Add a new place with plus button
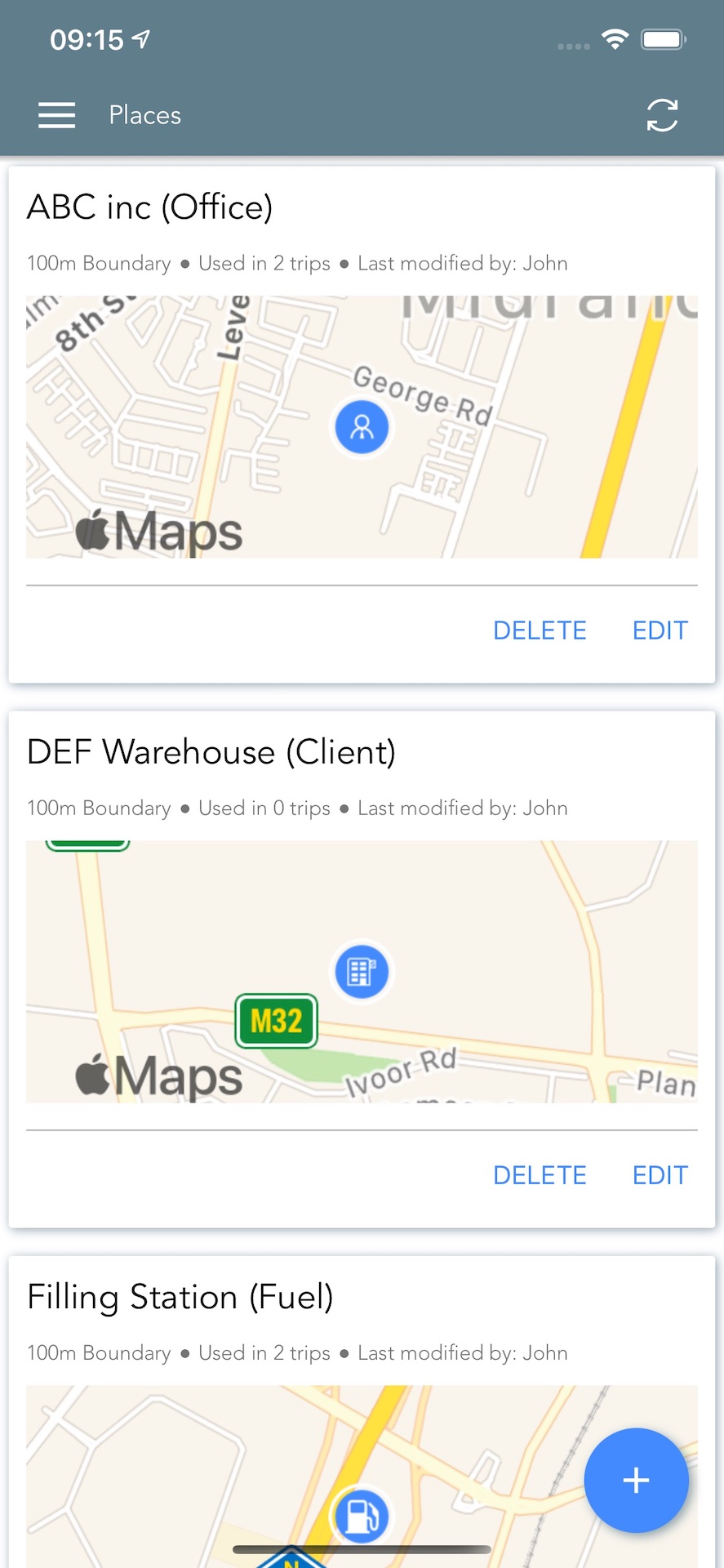The height and width of the screenshot is (1568, 724). coord(636,1480)
